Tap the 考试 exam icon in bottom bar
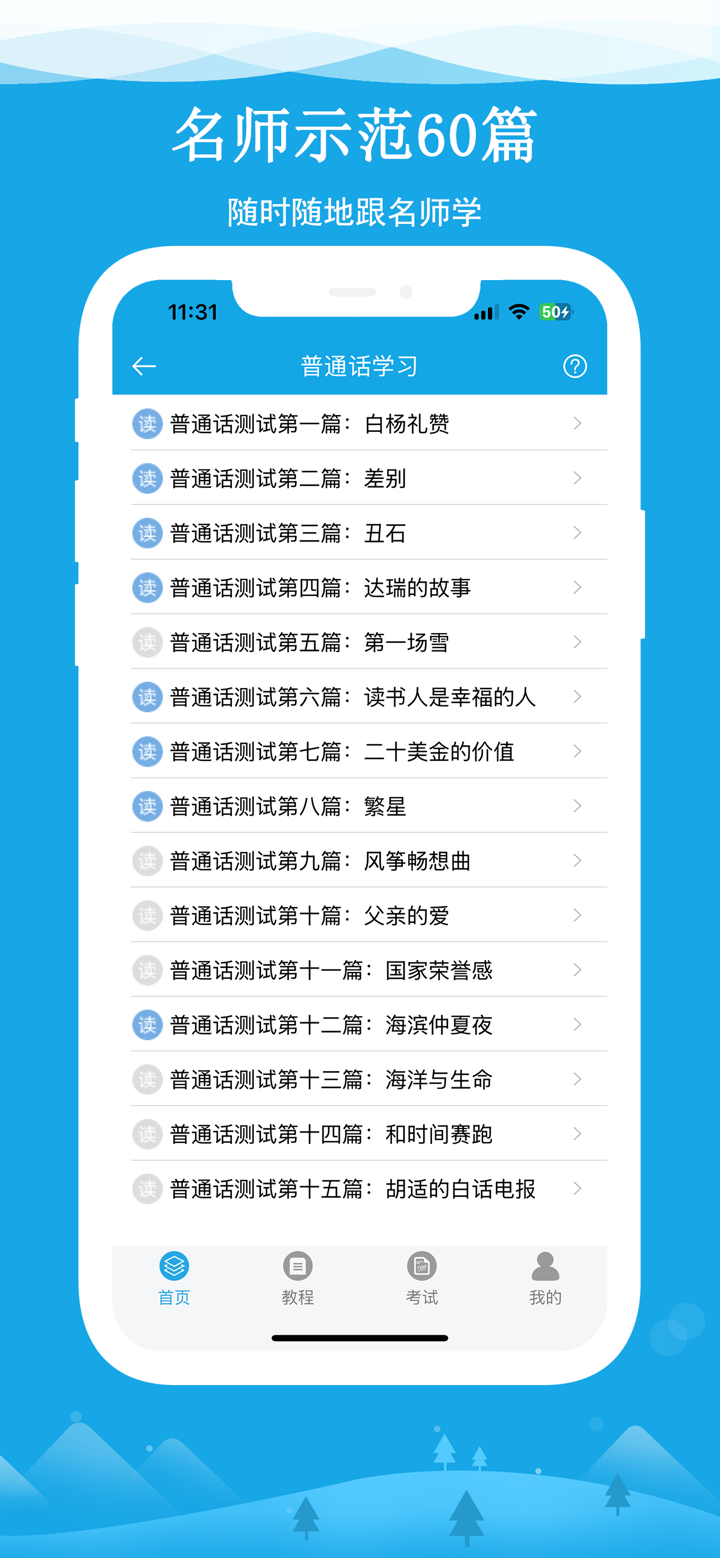This screenshot has height=1558, width=720. pyautogui.click(x=421, y=1267)
